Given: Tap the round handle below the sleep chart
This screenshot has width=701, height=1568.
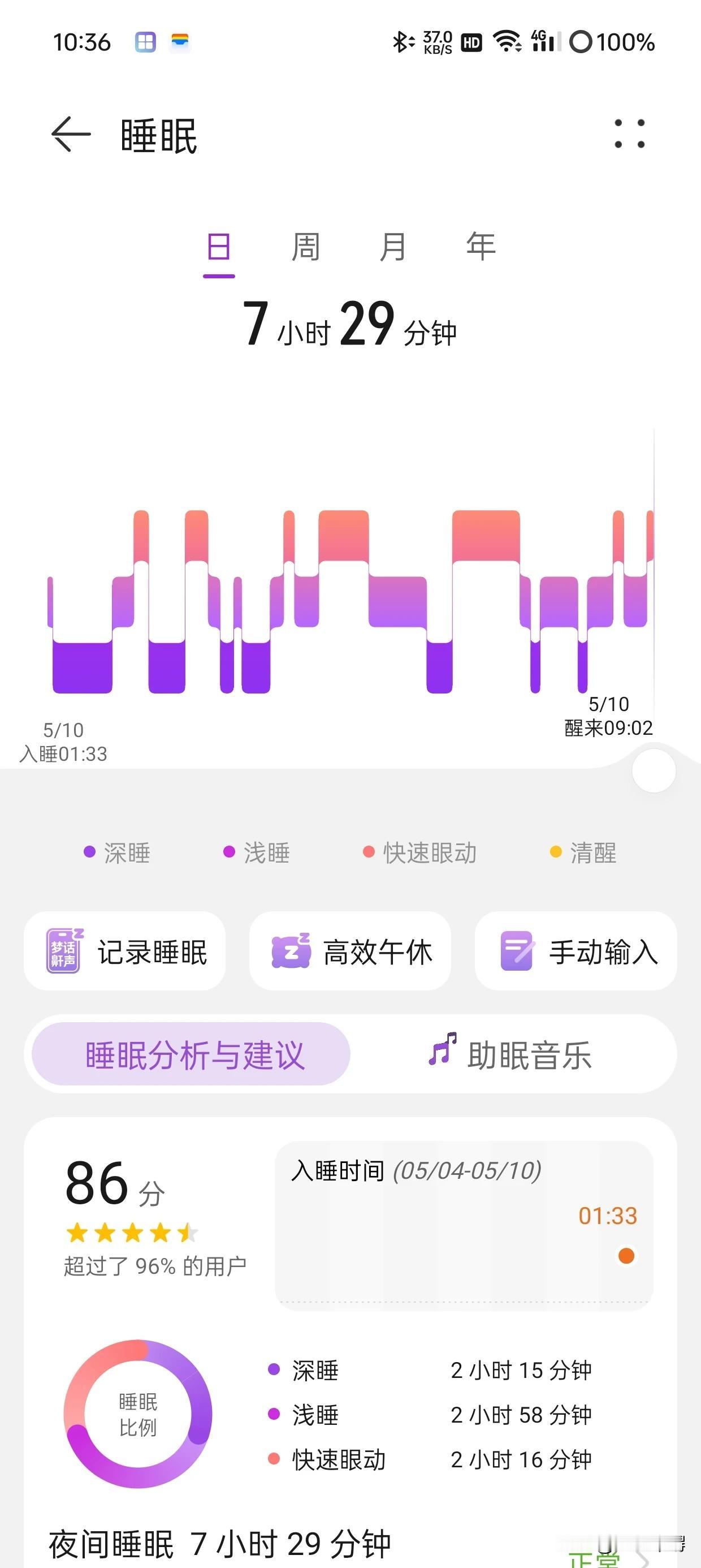Looking at the screenshot, I should (654, 770).
